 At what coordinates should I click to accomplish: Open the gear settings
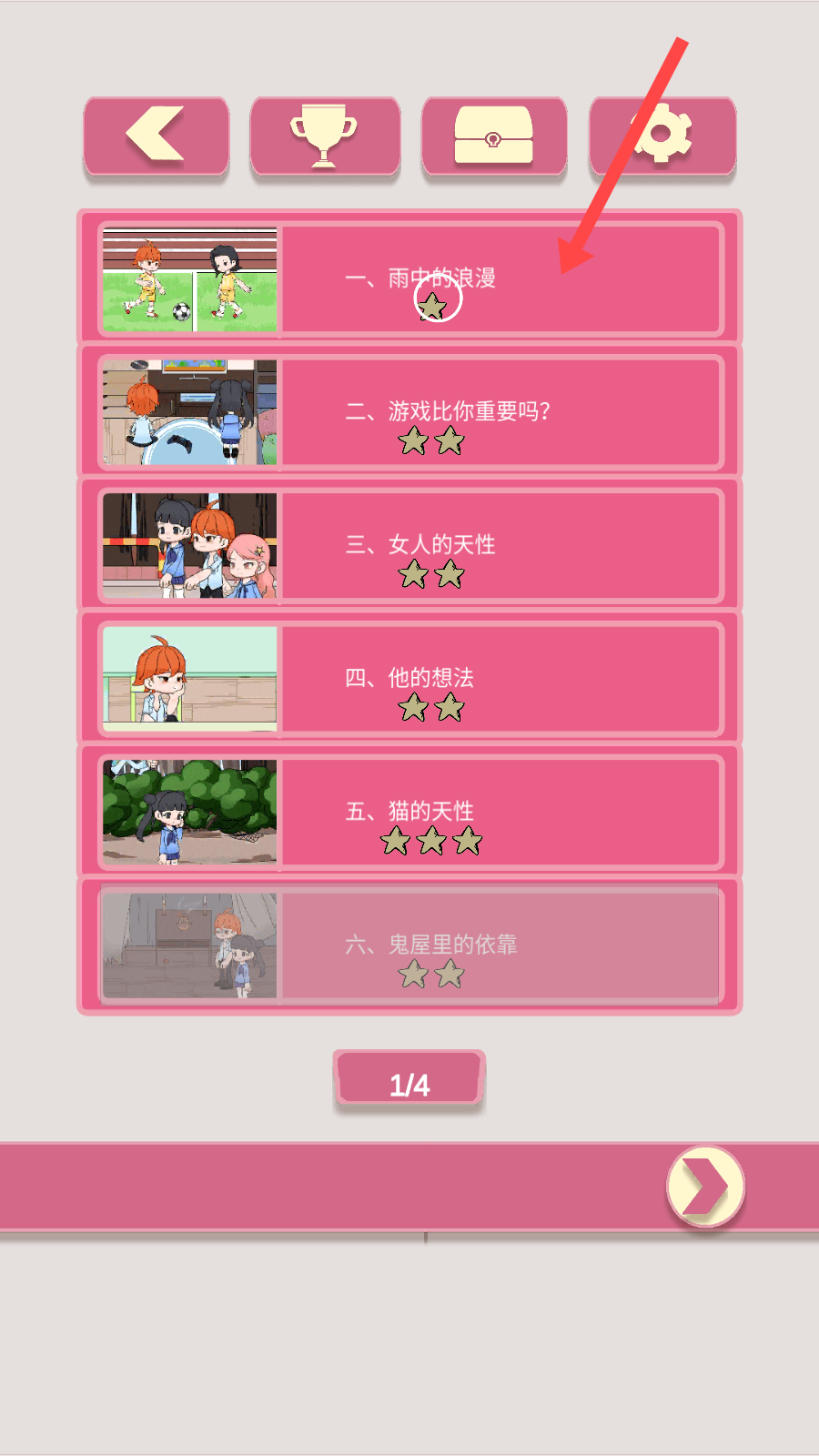(662, 136)
